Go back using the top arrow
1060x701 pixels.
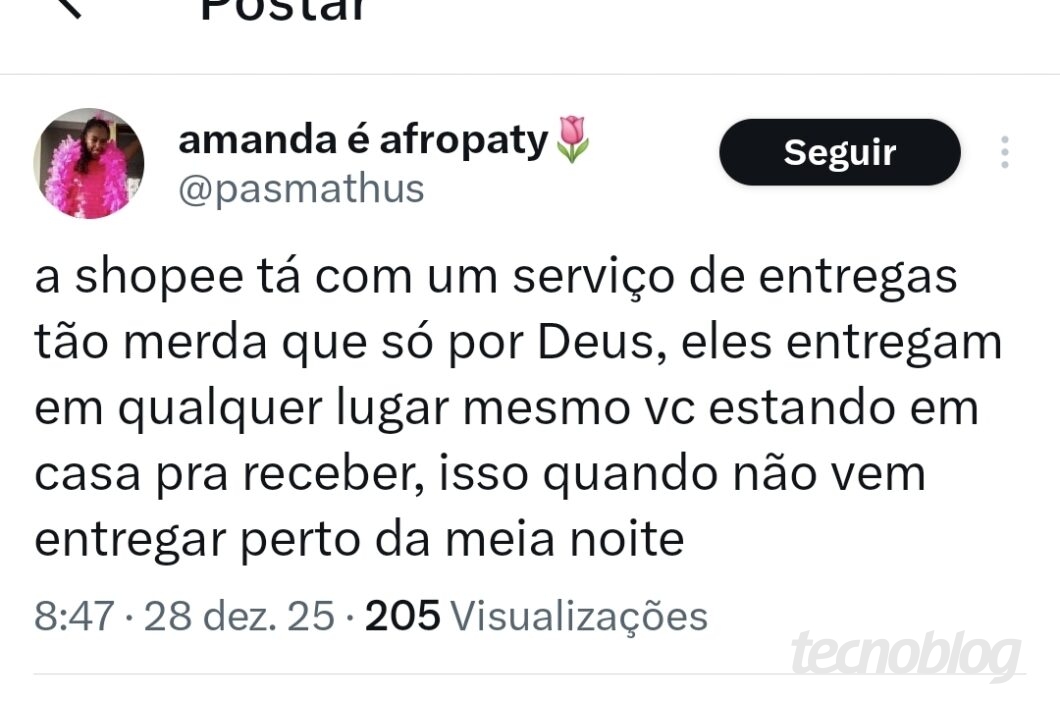point(68,6)
